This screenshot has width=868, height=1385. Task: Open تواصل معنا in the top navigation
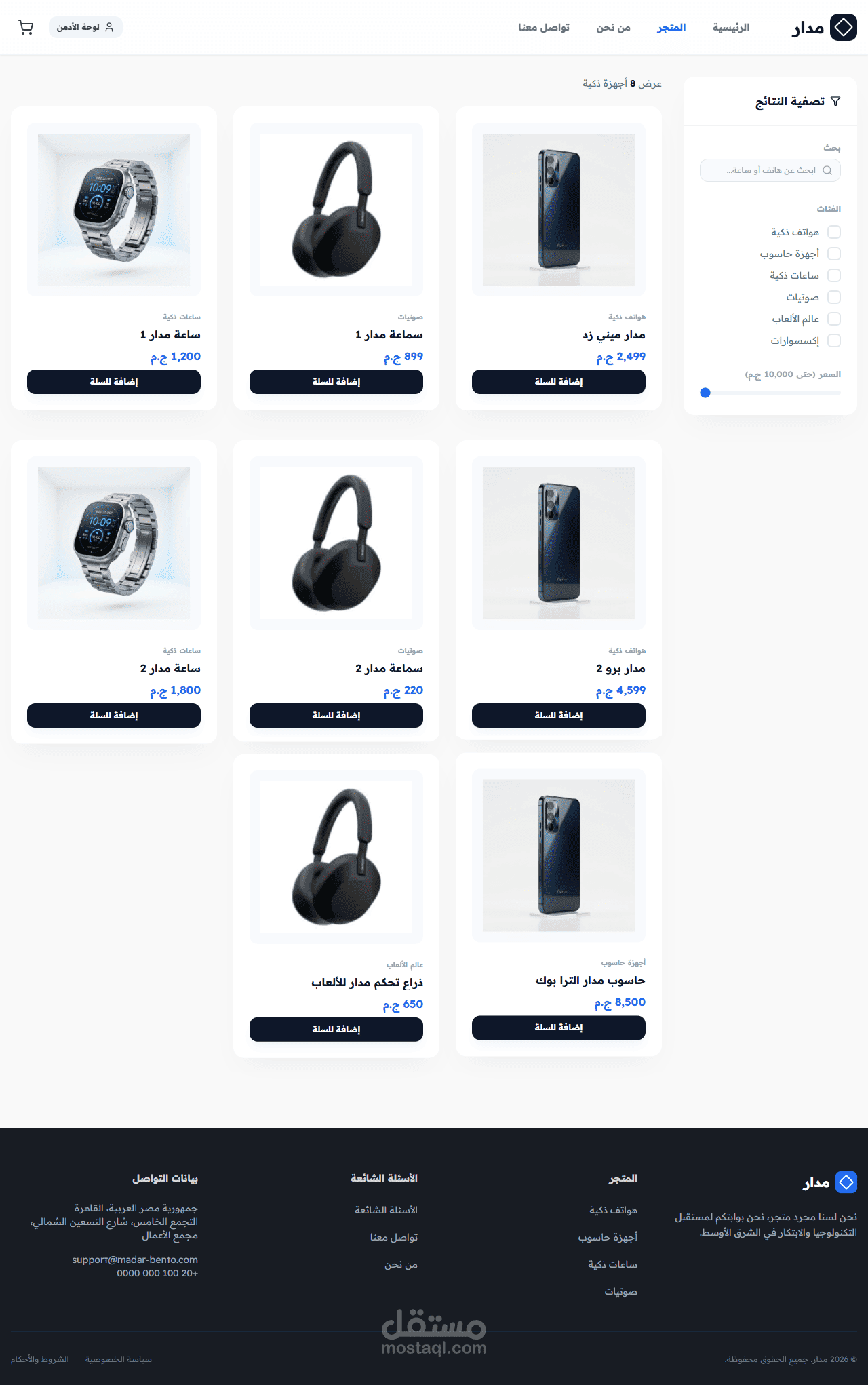544,27
